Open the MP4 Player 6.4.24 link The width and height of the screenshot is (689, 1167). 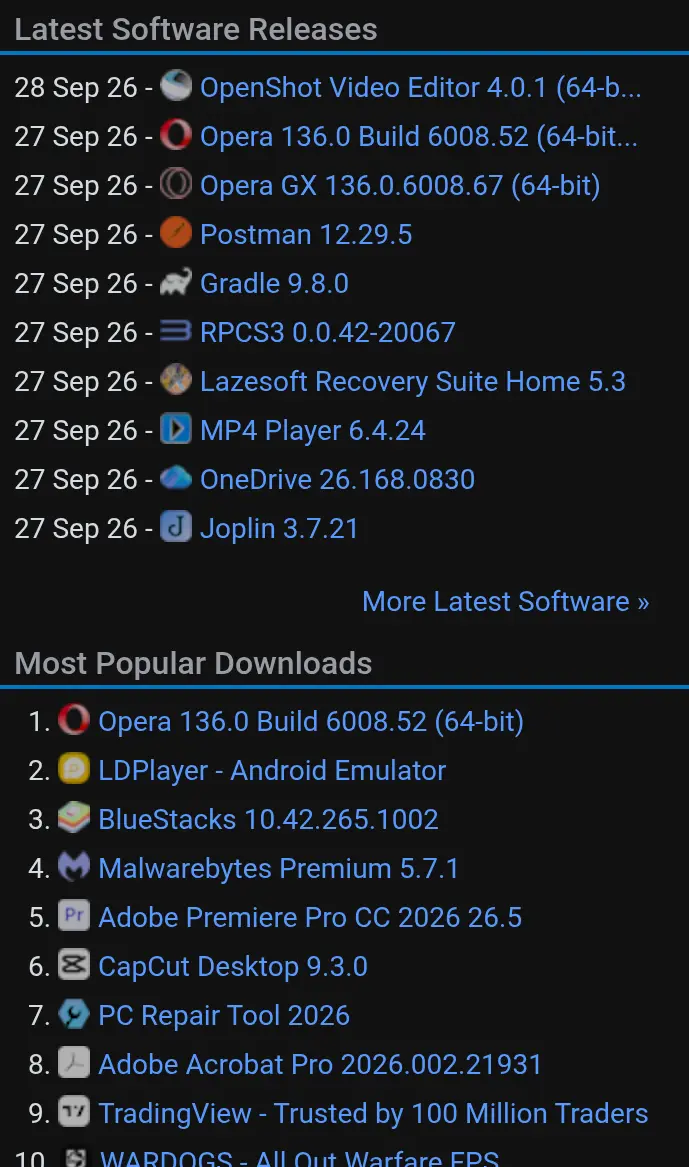point(313,431)
